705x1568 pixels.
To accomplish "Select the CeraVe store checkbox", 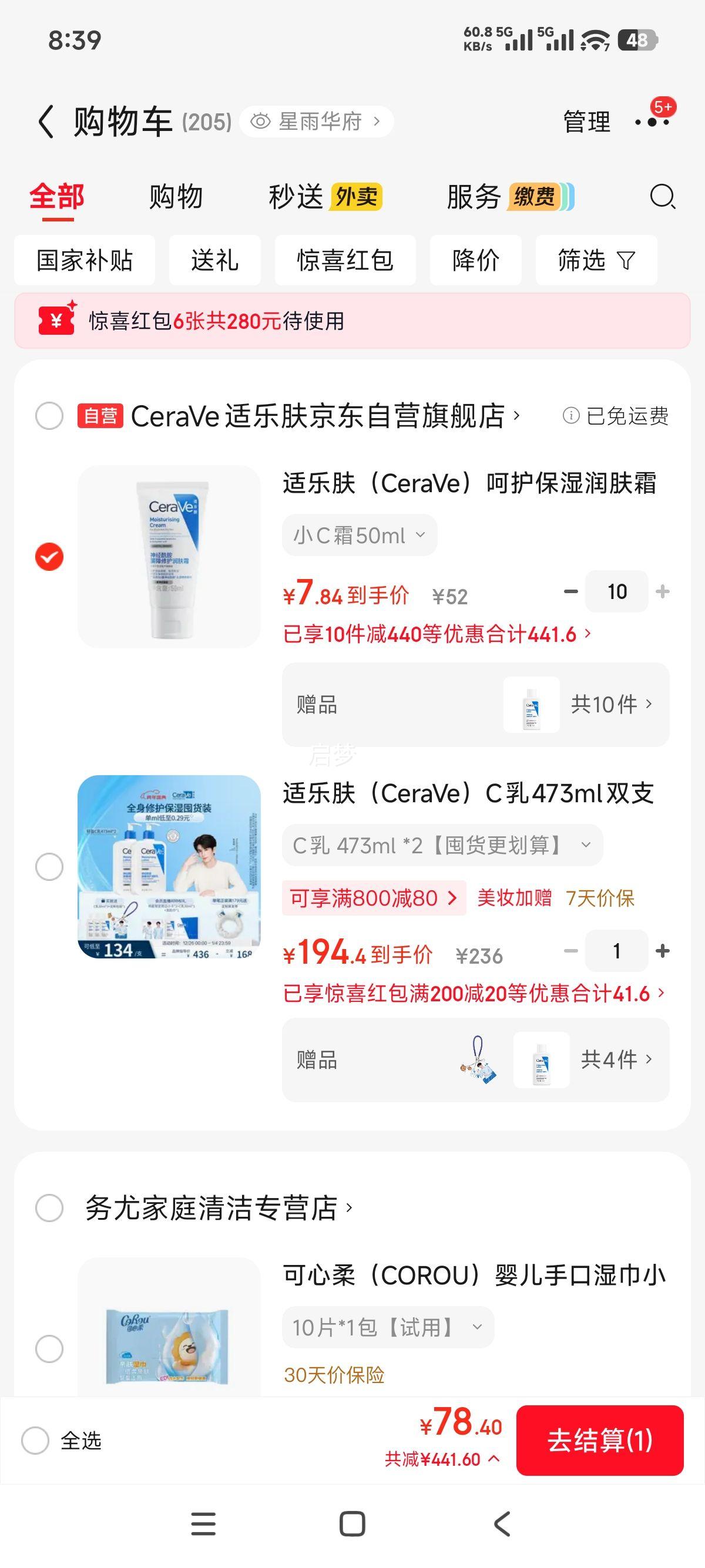I will [x=49, y=416].
